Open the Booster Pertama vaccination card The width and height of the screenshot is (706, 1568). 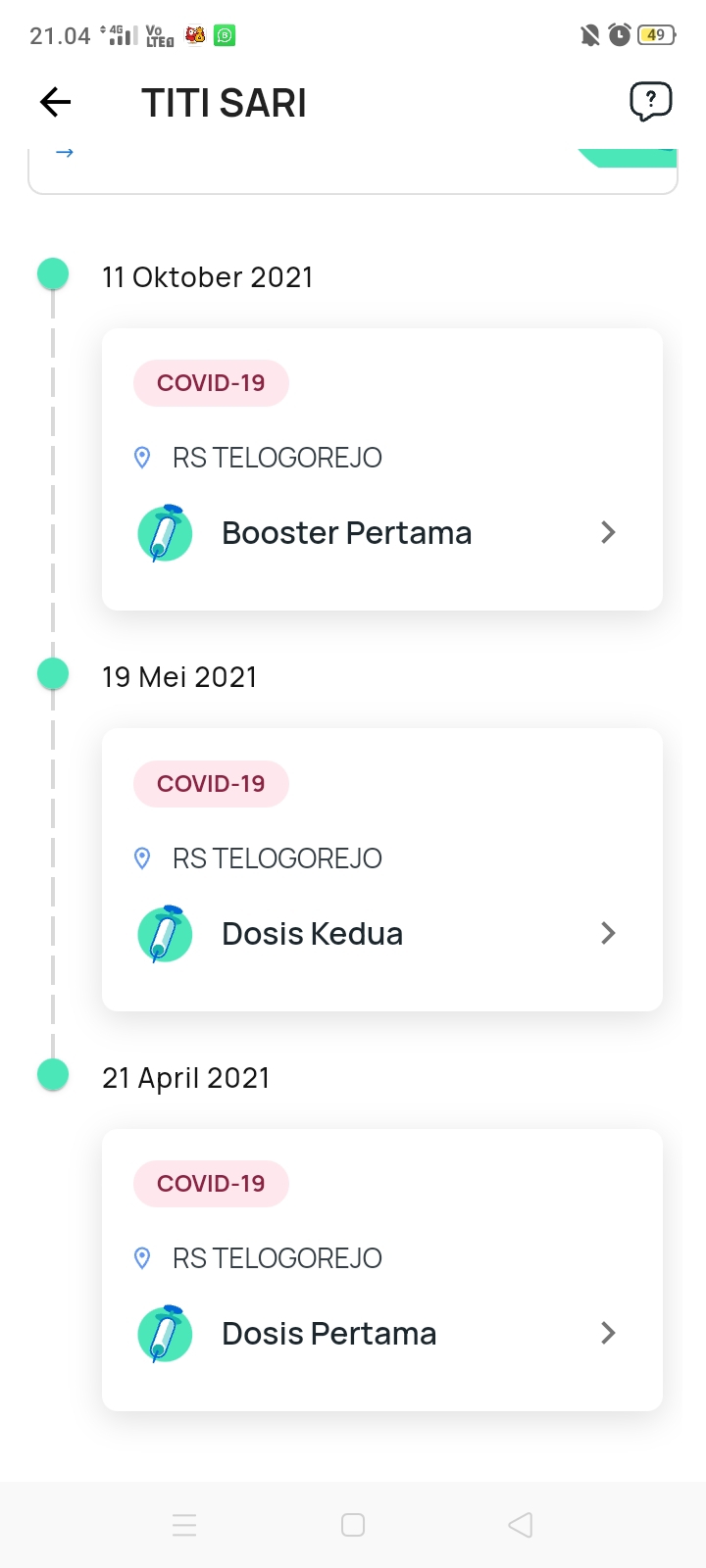[x=382, y=469]
